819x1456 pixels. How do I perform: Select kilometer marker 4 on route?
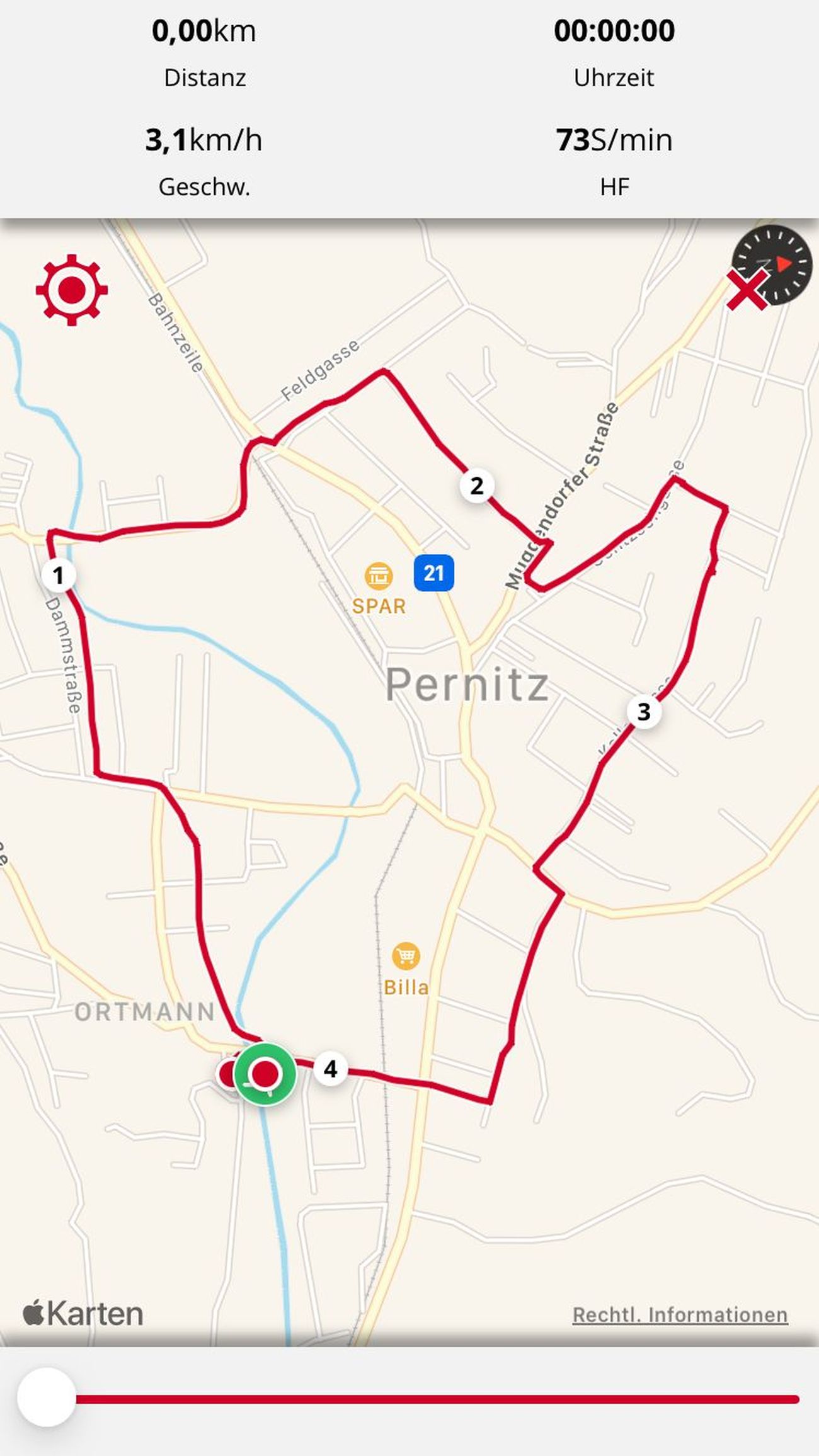tap(330, 1069)
